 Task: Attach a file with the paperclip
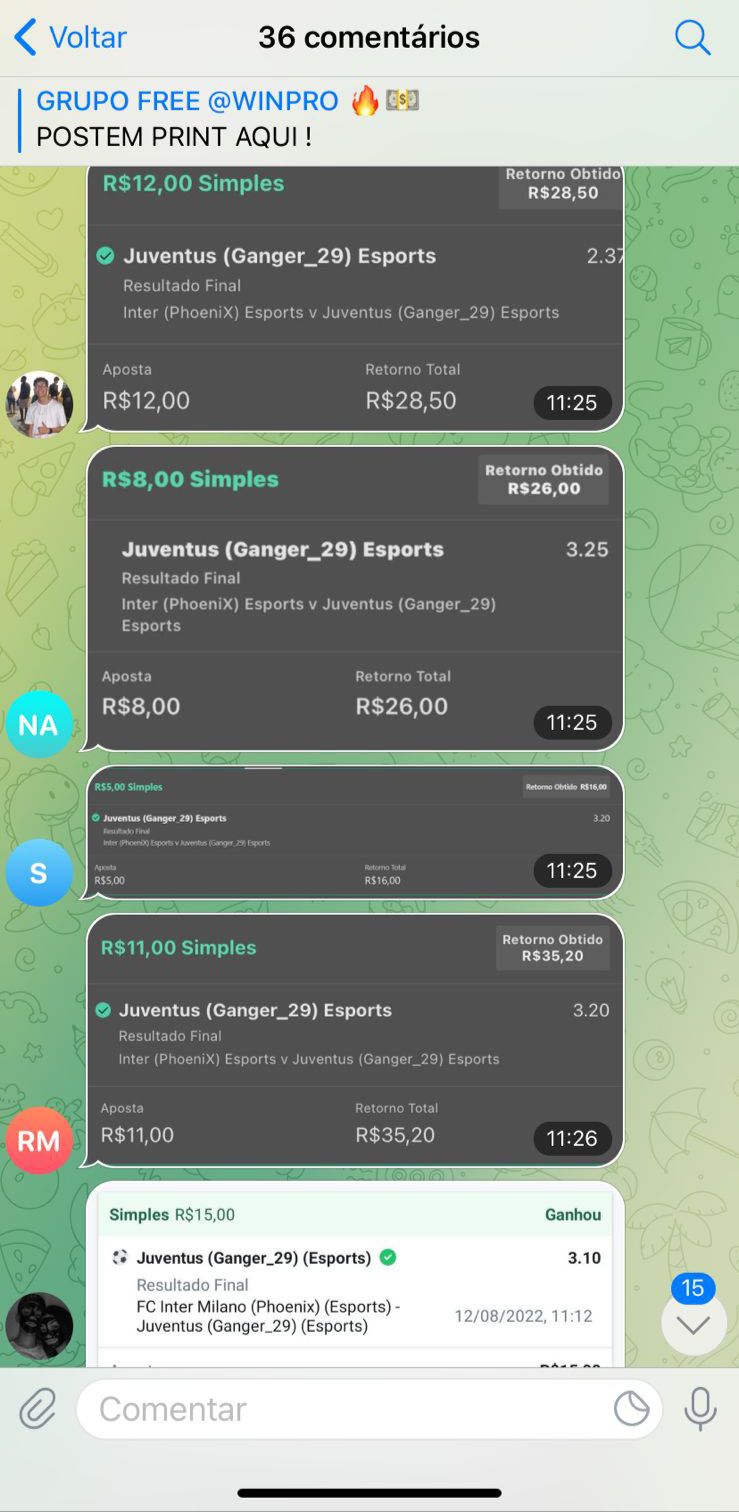coord(38,1409)
